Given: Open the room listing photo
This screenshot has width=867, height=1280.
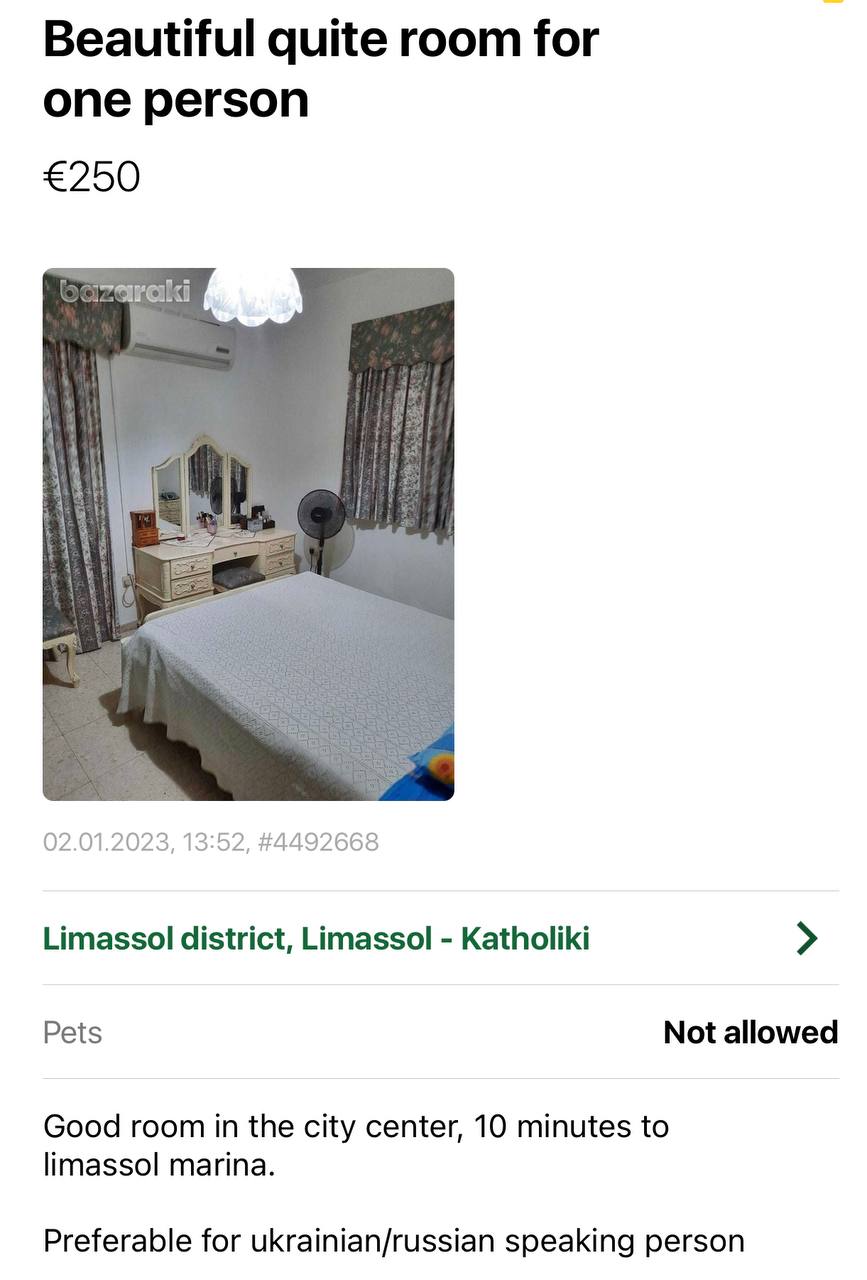Looking at the screenshot, I should (248, 534).
